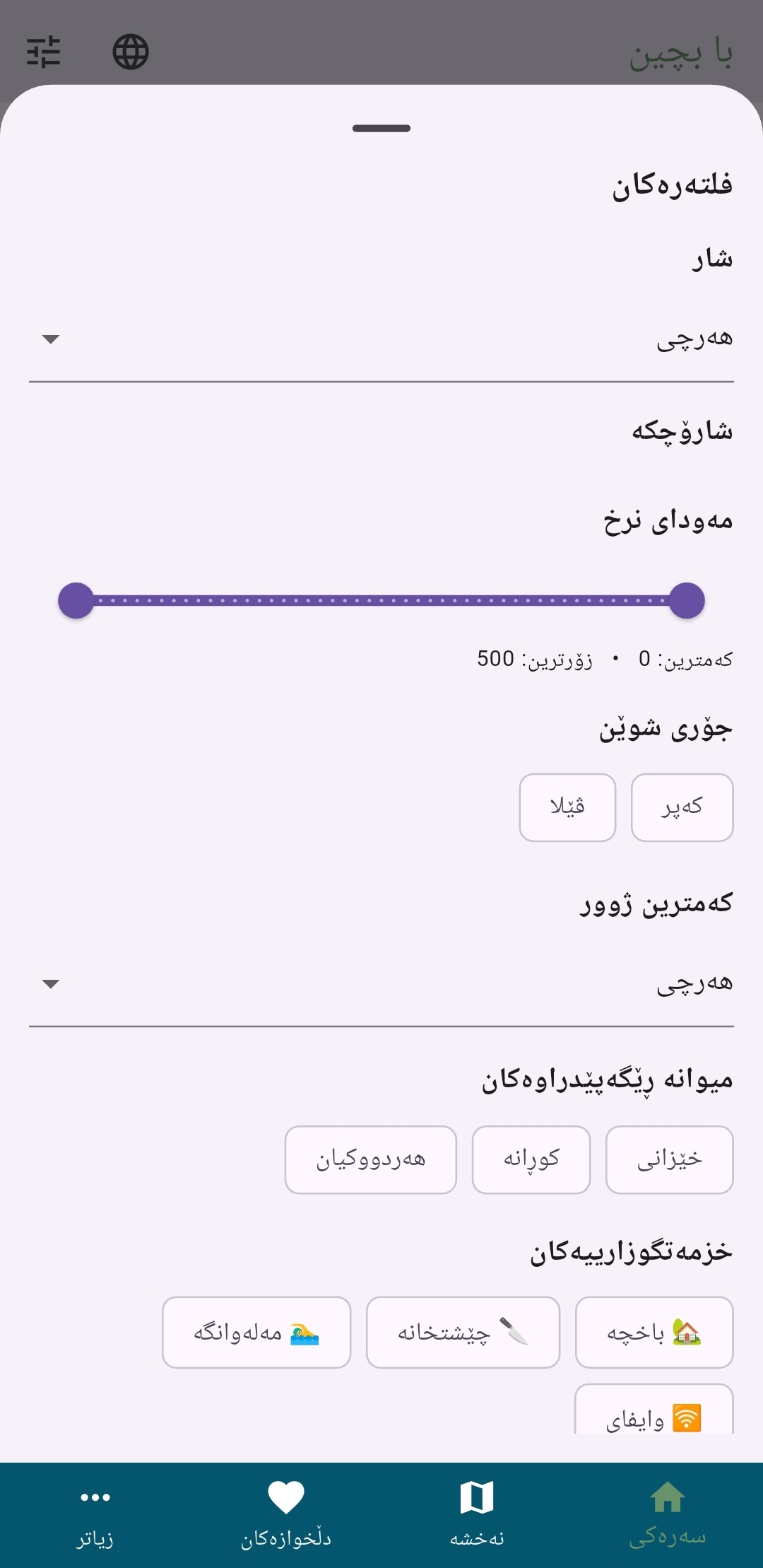Click the globe language icon
Image resolution: width=763 pixels, height=1568 pixels.
tap(130, 52)
